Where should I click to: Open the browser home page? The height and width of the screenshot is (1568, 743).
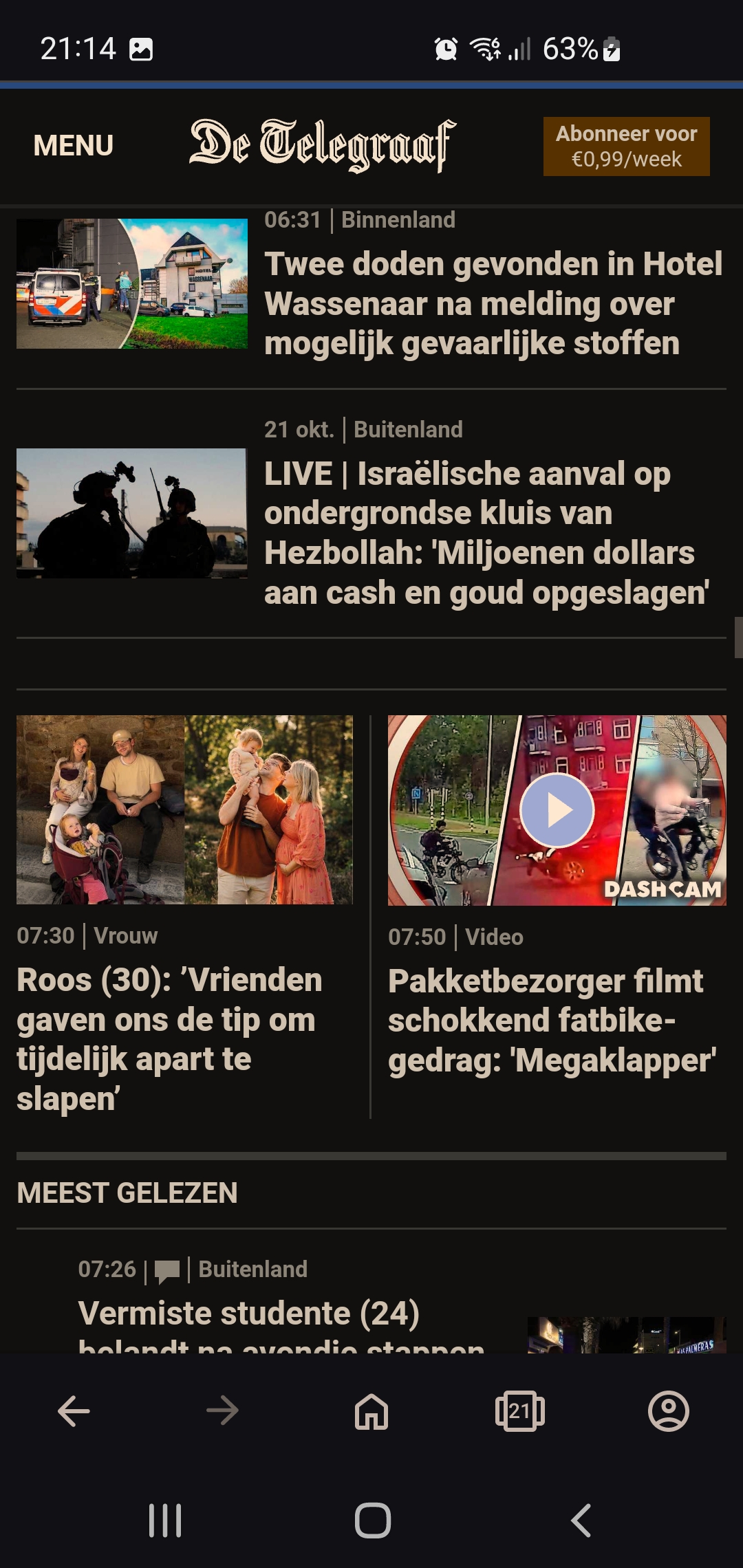pos(371,1411)
